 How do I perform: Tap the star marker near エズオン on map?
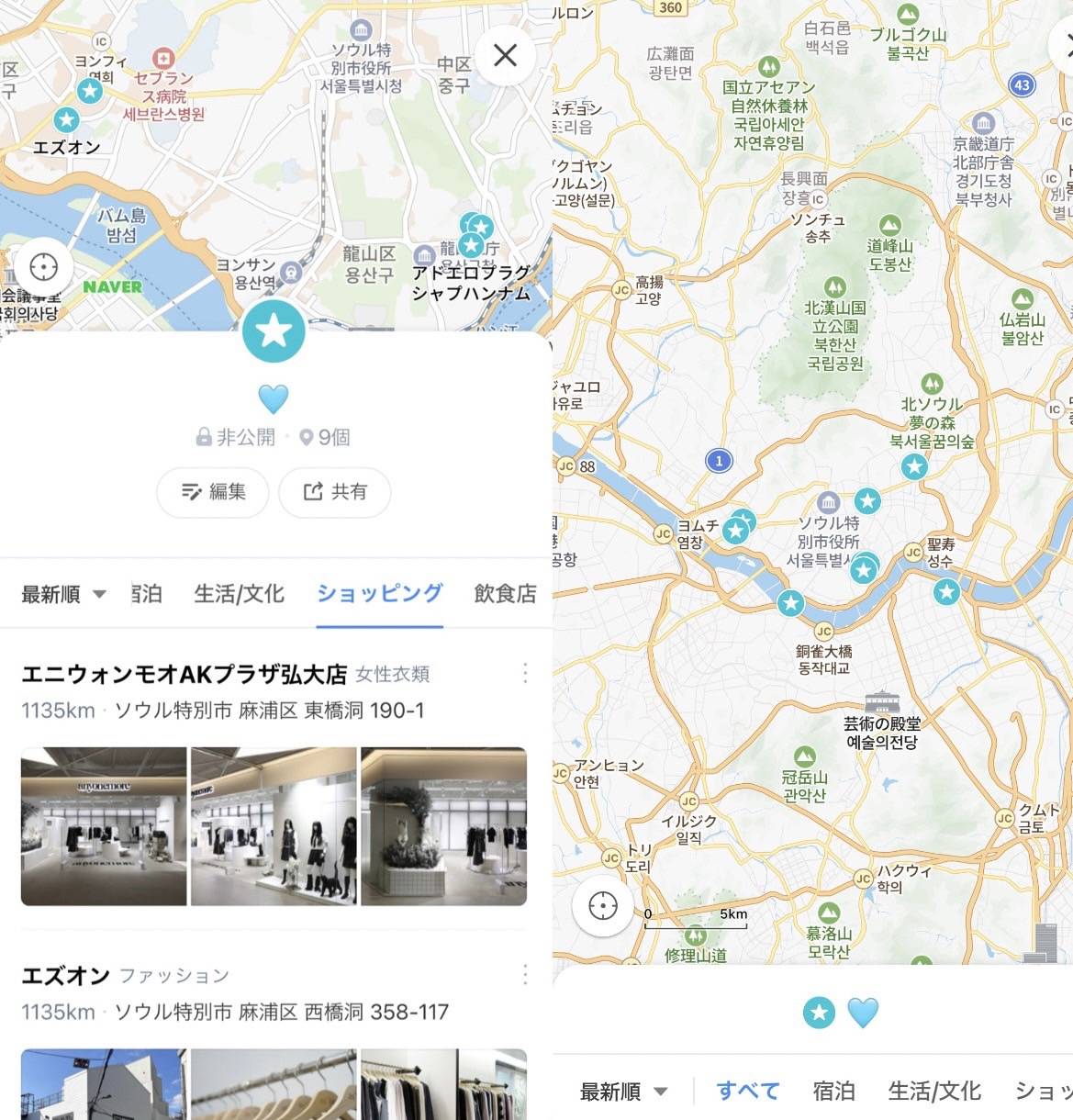(x=66, y=120)
